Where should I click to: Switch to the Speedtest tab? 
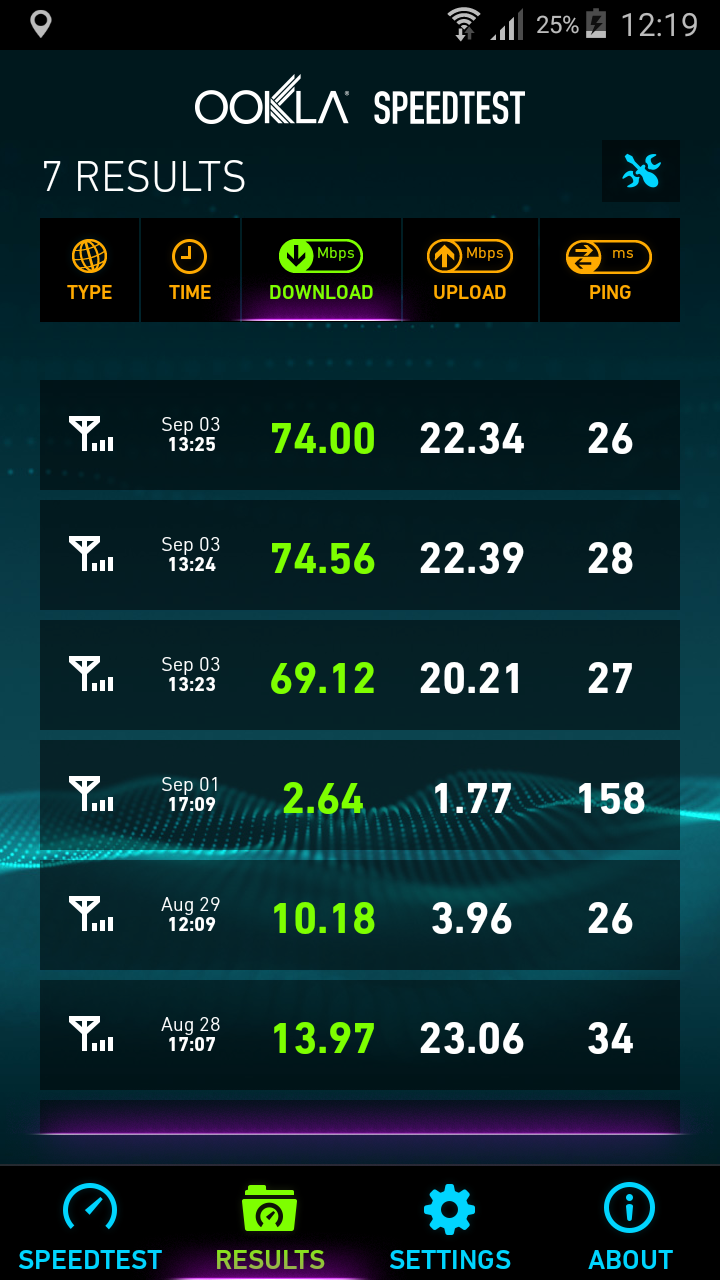[90, 1226]
